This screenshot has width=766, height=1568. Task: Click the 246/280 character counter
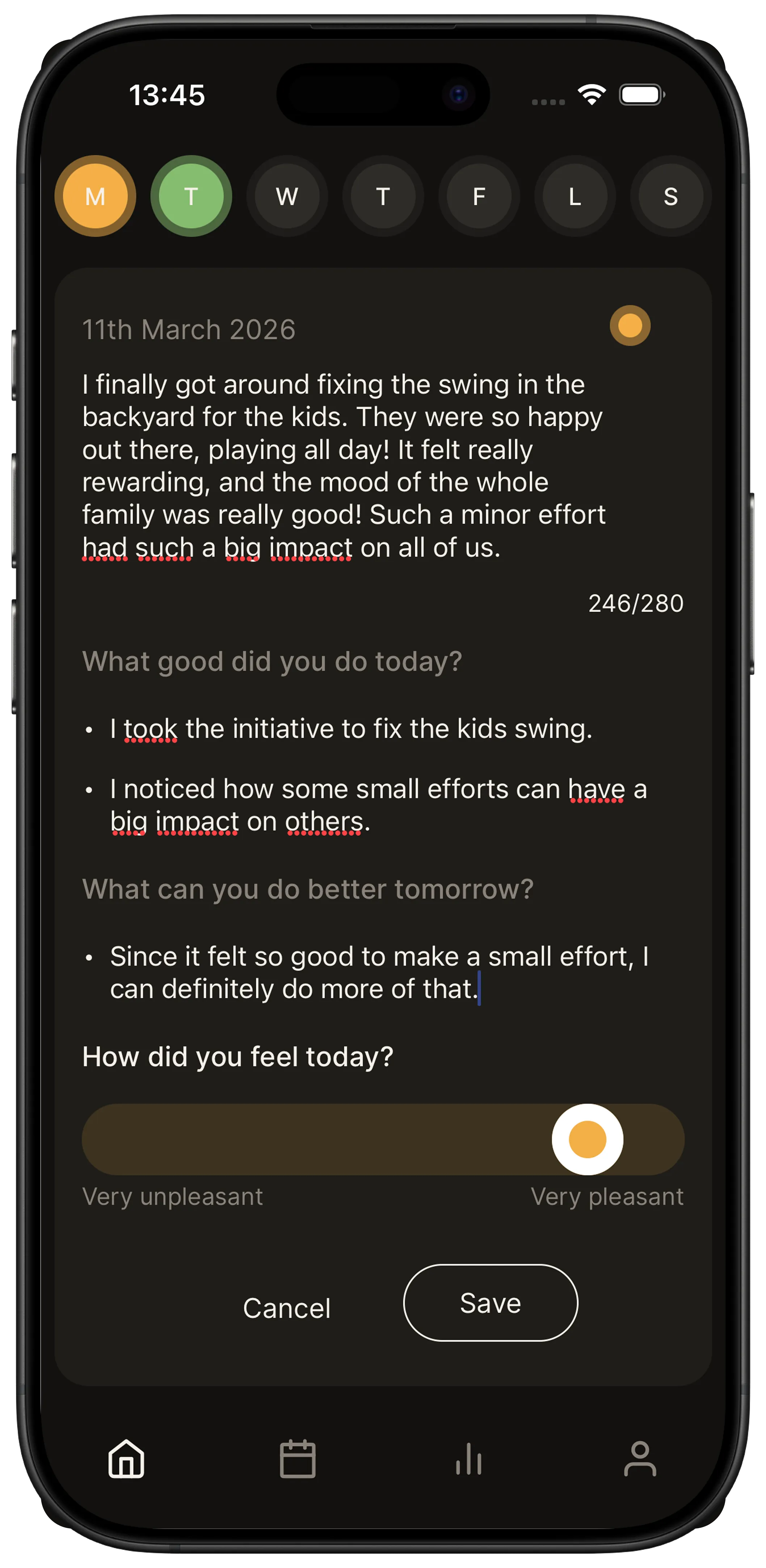click(636, 603)
